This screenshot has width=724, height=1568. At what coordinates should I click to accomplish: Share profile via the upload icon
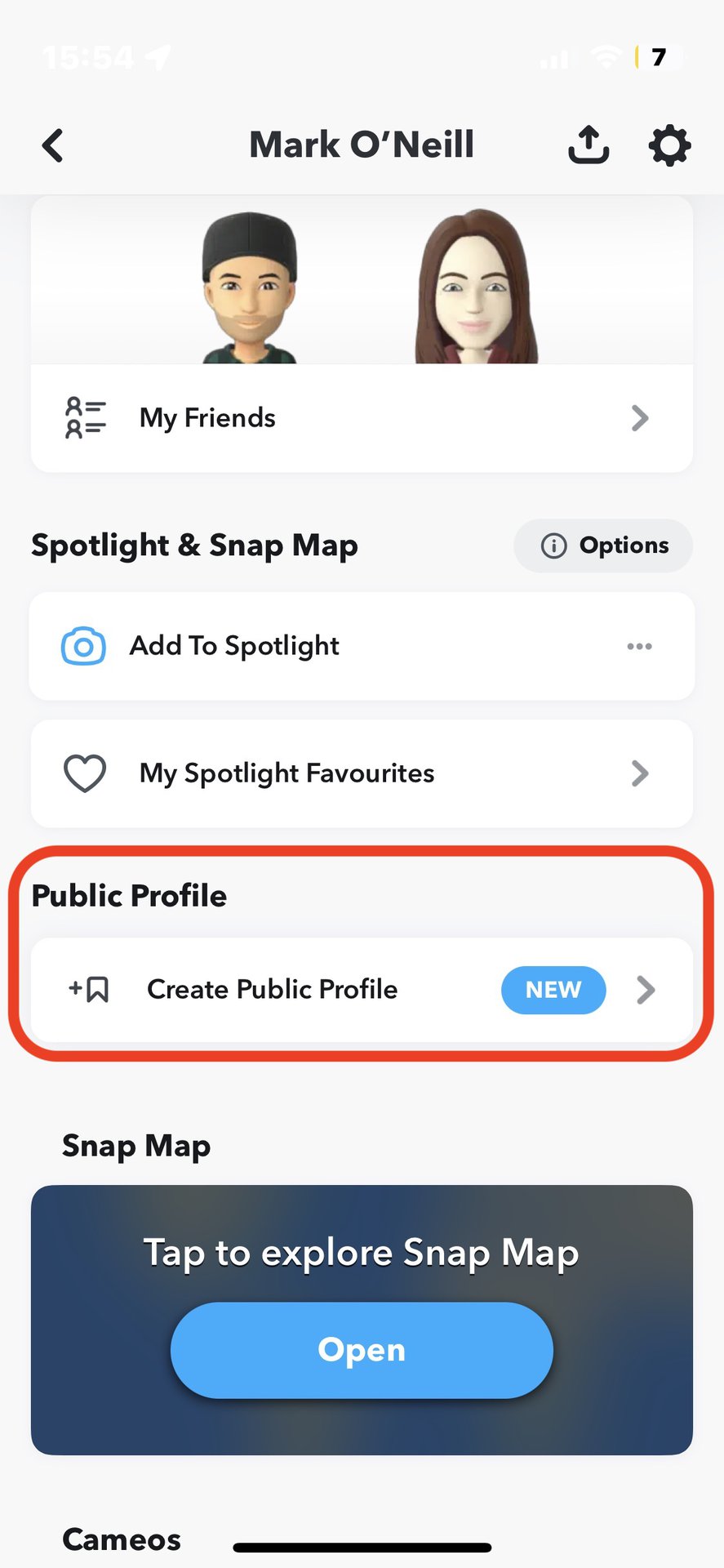(589, 145)
